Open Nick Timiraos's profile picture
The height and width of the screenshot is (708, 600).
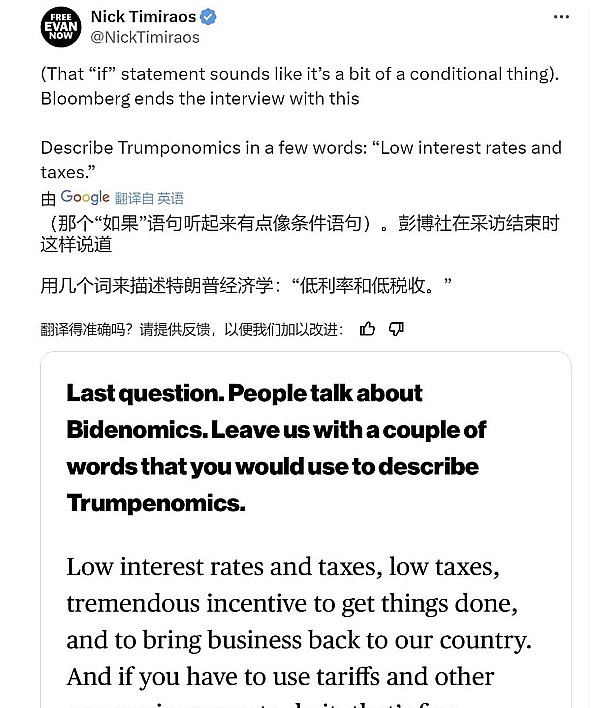tap(60, 27)
